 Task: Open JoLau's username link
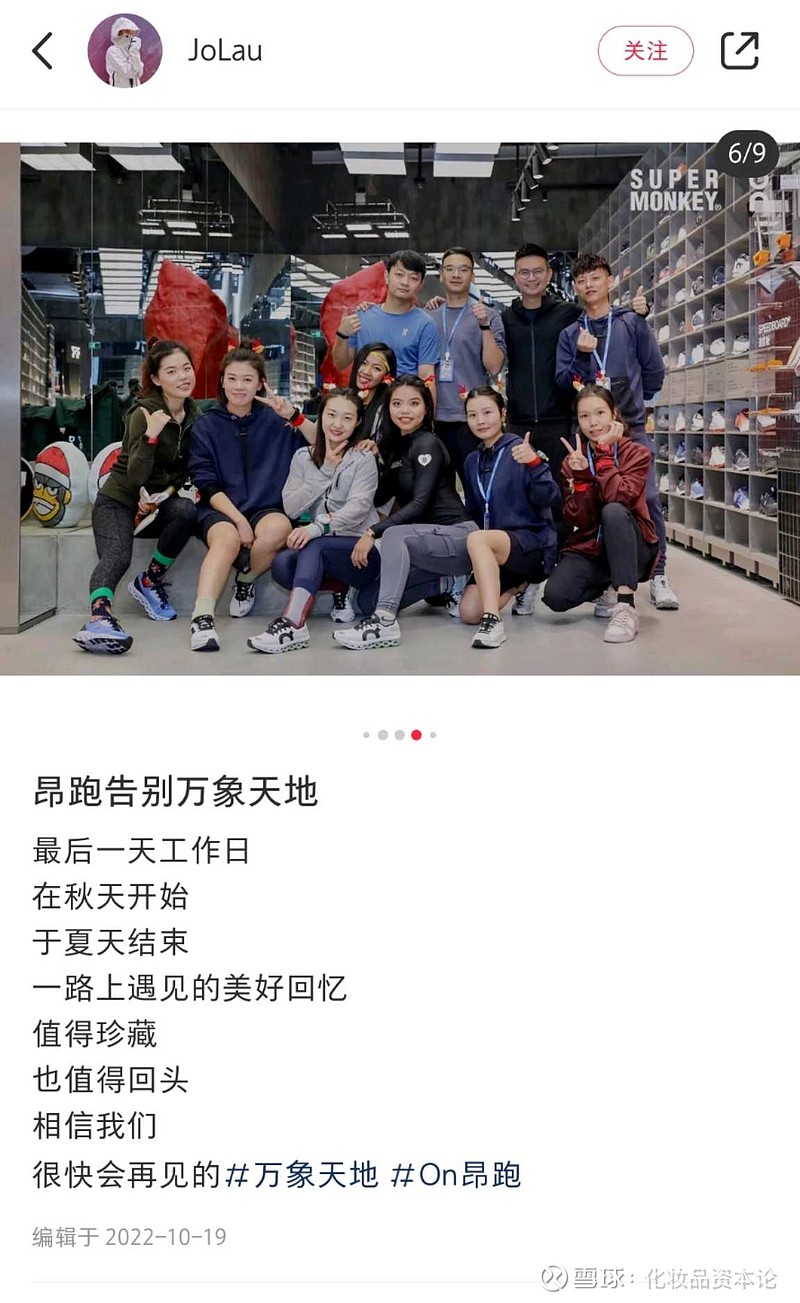225,51
